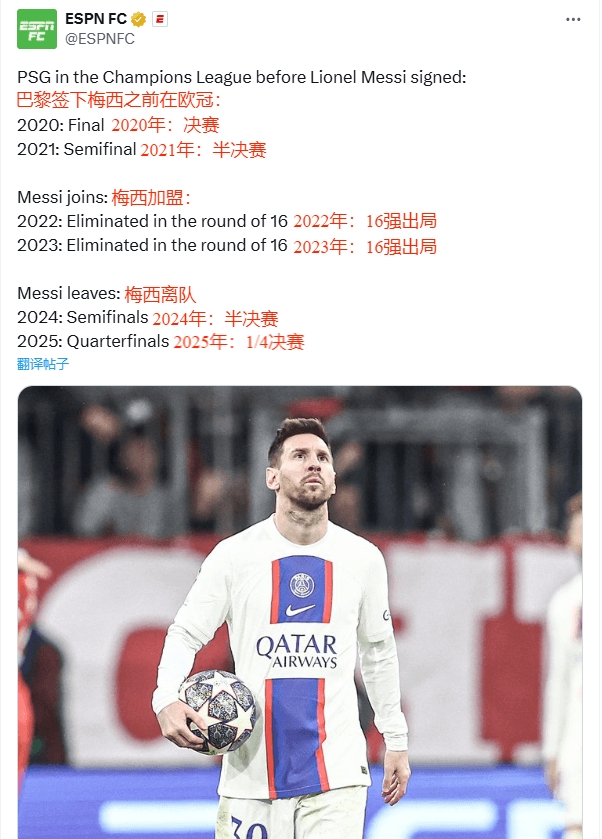Open the post's overflow menu
The height and width of the screenshot is (839, 602).
point(572,19)
